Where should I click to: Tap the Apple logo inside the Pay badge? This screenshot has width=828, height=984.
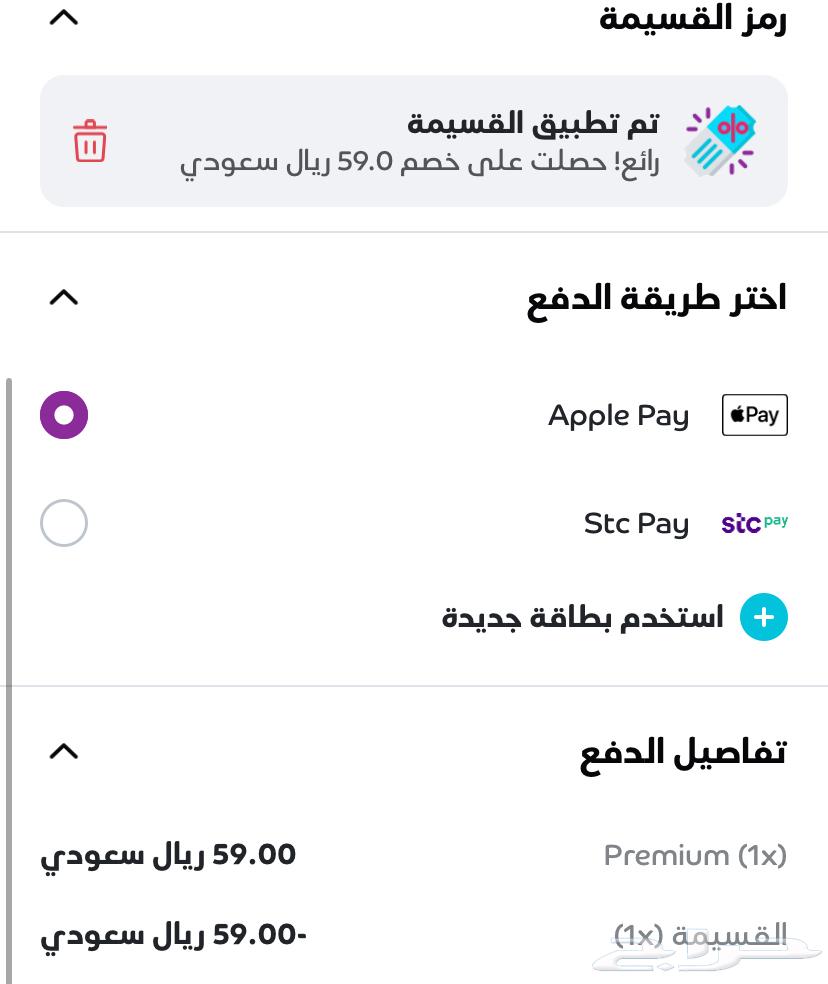pyautogui.click(x=737, y=414)
